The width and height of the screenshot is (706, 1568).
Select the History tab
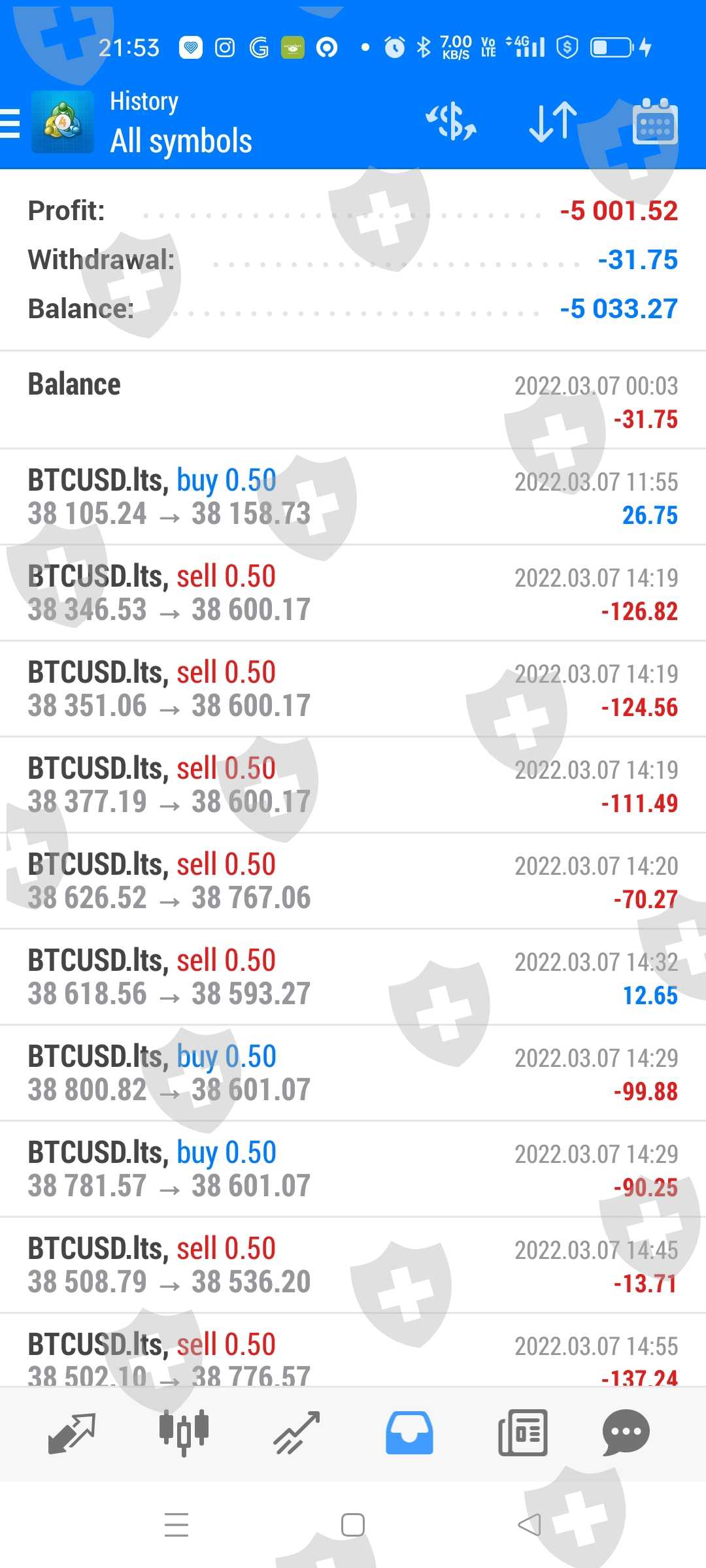pyautogui.click(x=409, y=1432)
